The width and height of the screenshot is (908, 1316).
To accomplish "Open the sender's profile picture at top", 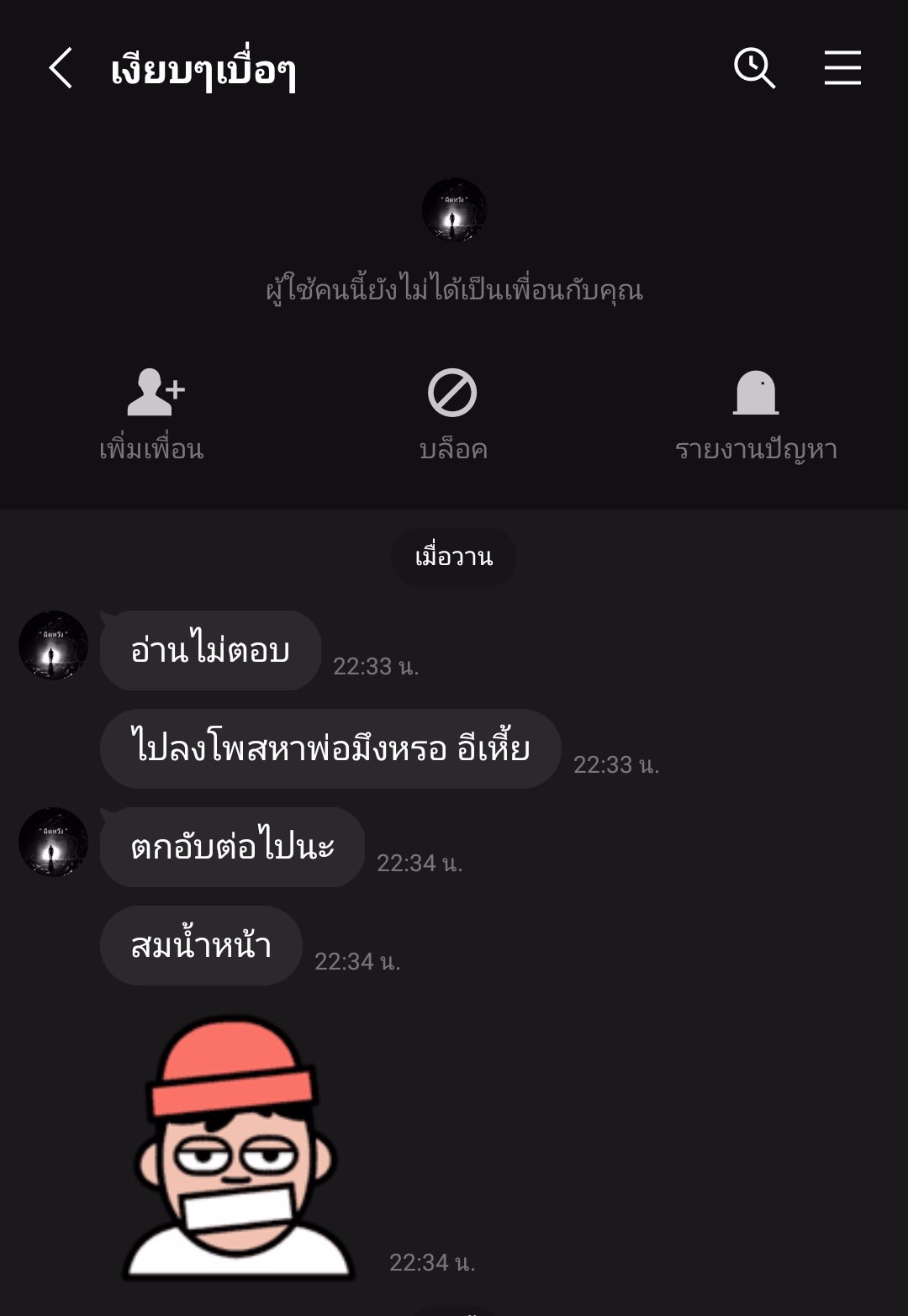I will 454,210.
